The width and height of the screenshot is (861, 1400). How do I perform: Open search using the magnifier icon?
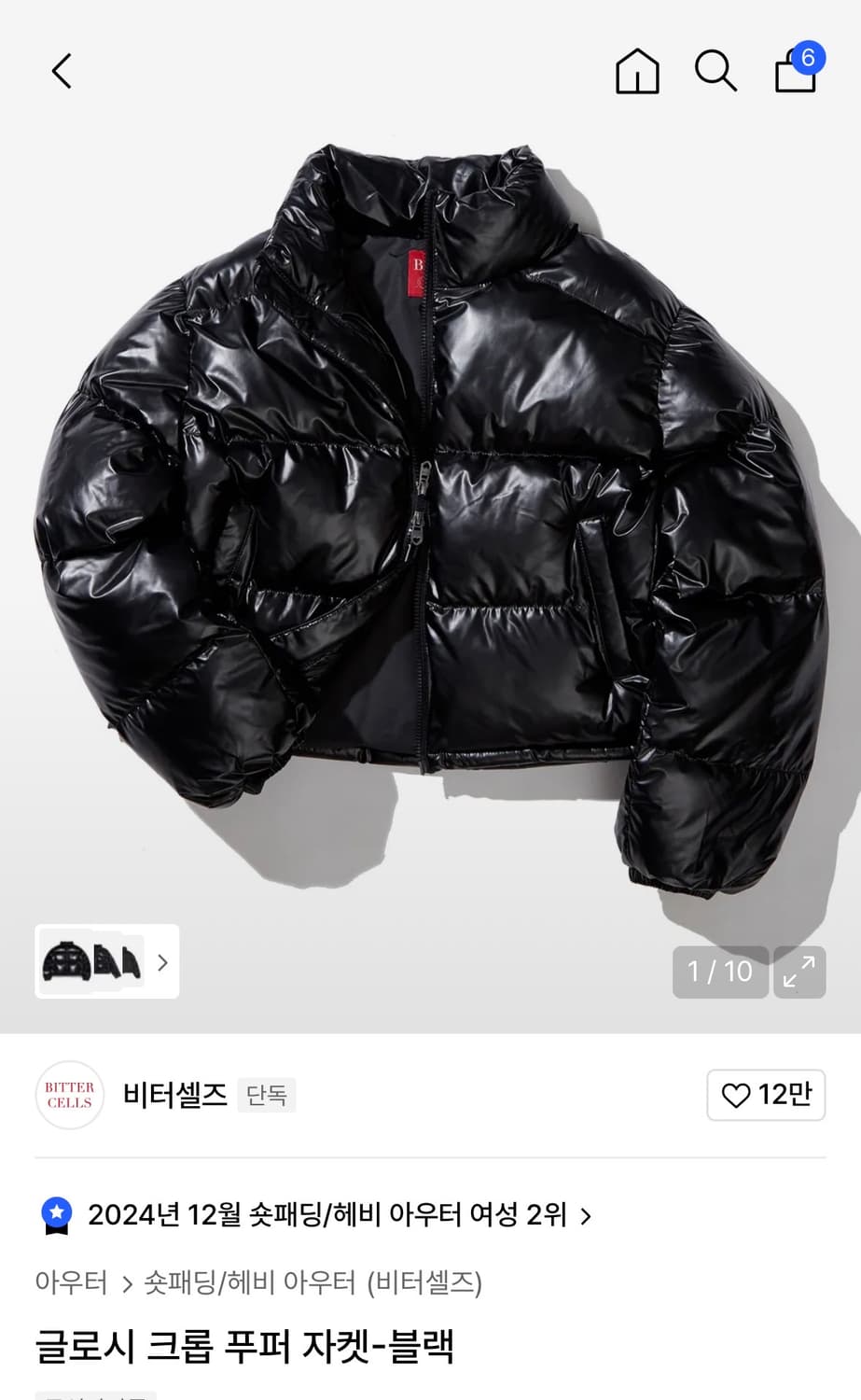point(715,71)
